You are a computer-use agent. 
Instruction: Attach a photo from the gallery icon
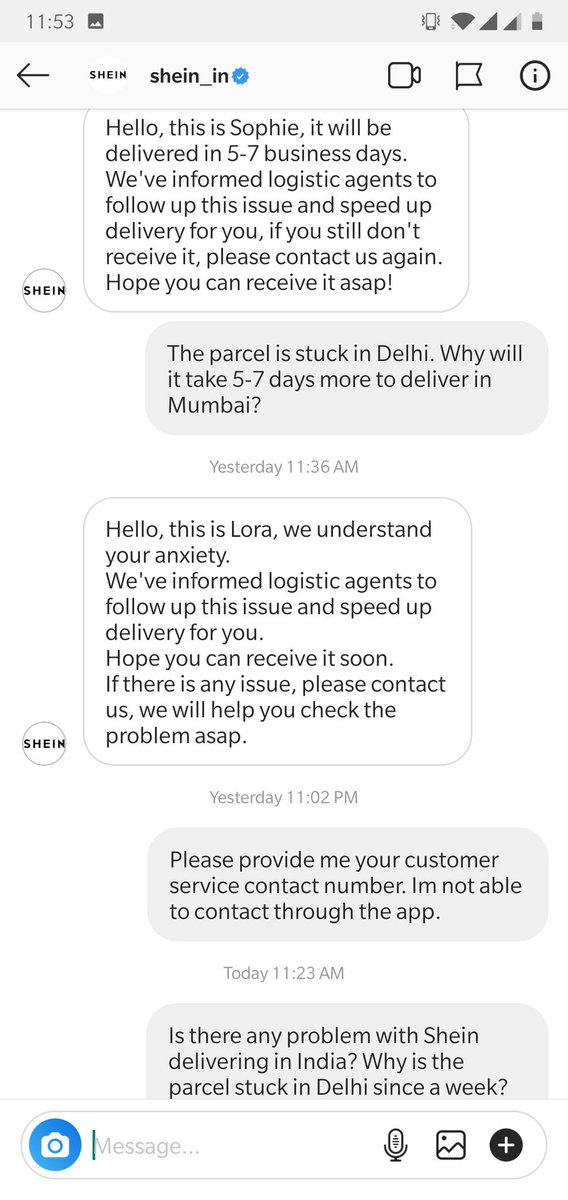451,1145
